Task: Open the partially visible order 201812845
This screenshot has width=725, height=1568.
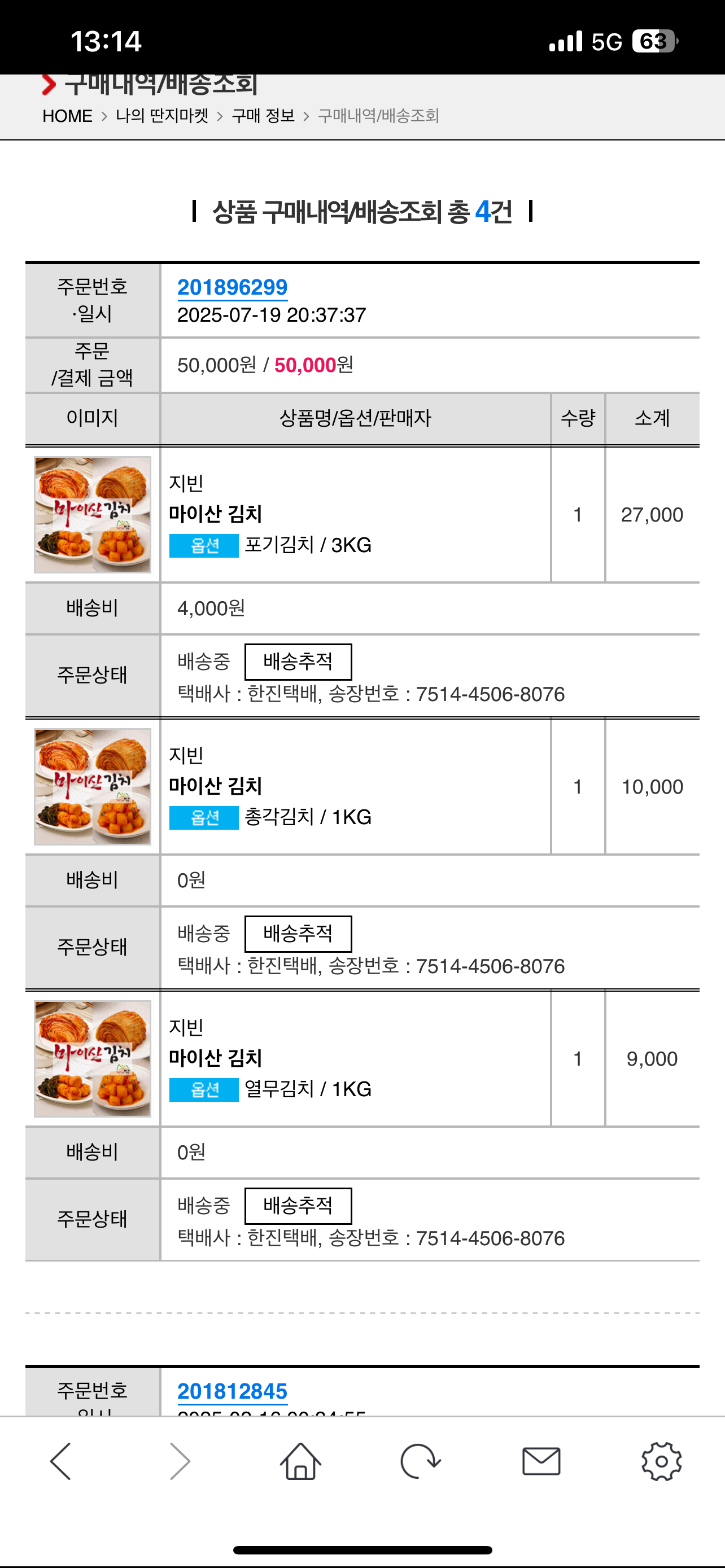Action: click(232, 1391)
